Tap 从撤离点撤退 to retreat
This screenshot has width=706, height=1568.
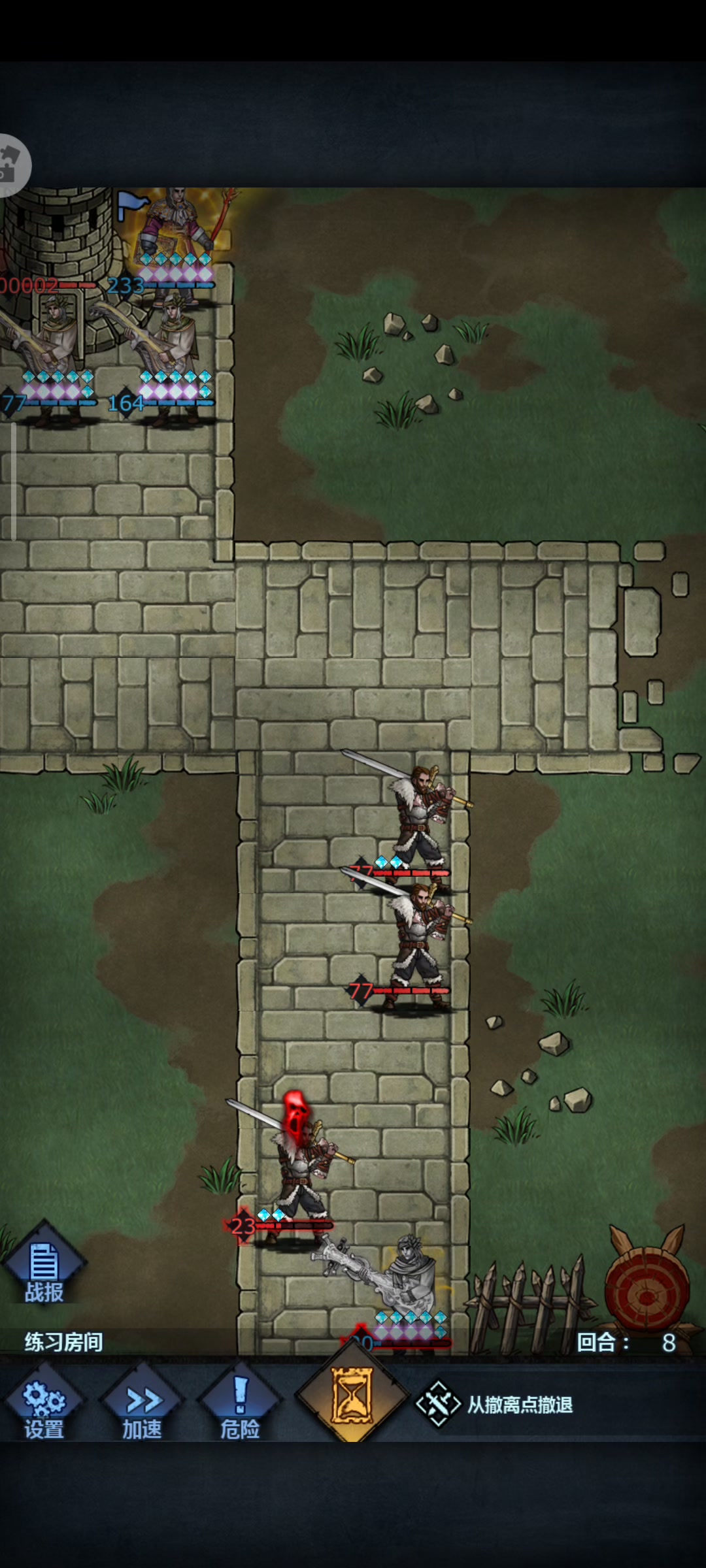pyautogui.click(x=494, y=1404)
